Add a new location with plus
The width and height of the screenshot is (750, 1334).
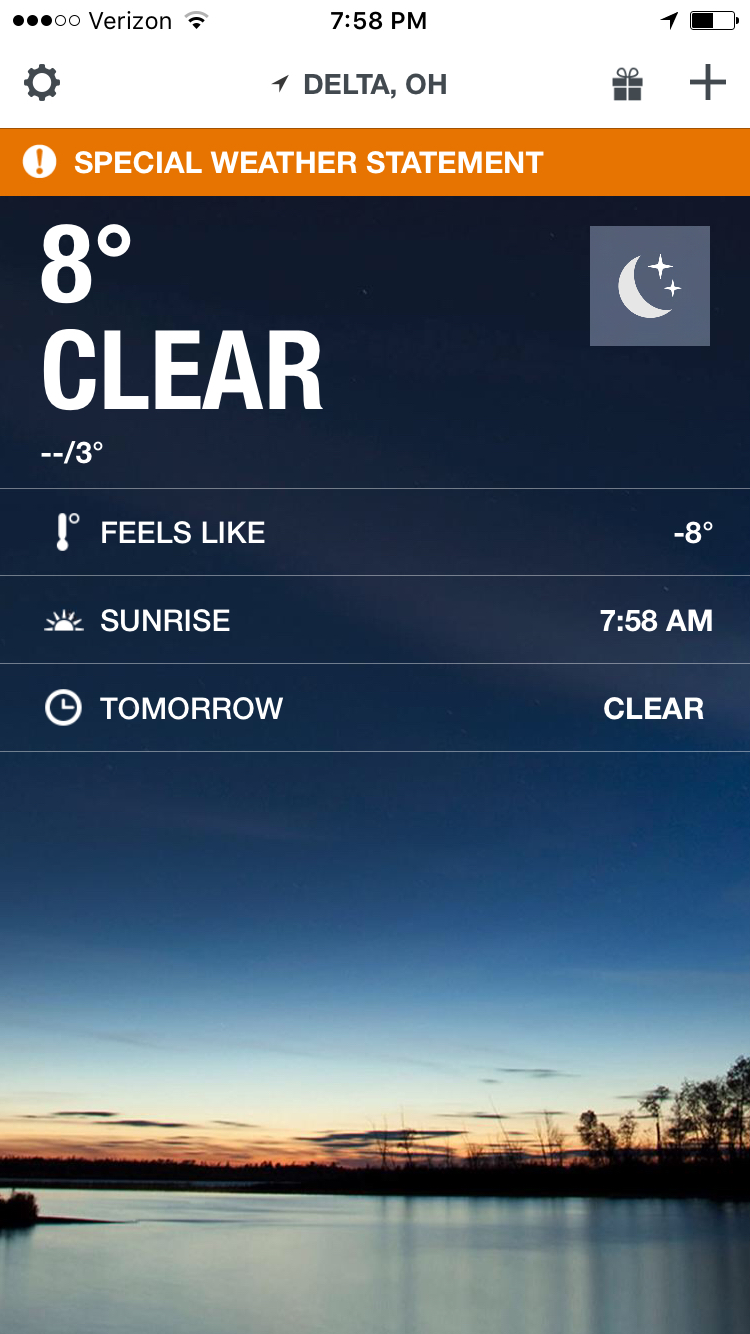tap(708, 84)
